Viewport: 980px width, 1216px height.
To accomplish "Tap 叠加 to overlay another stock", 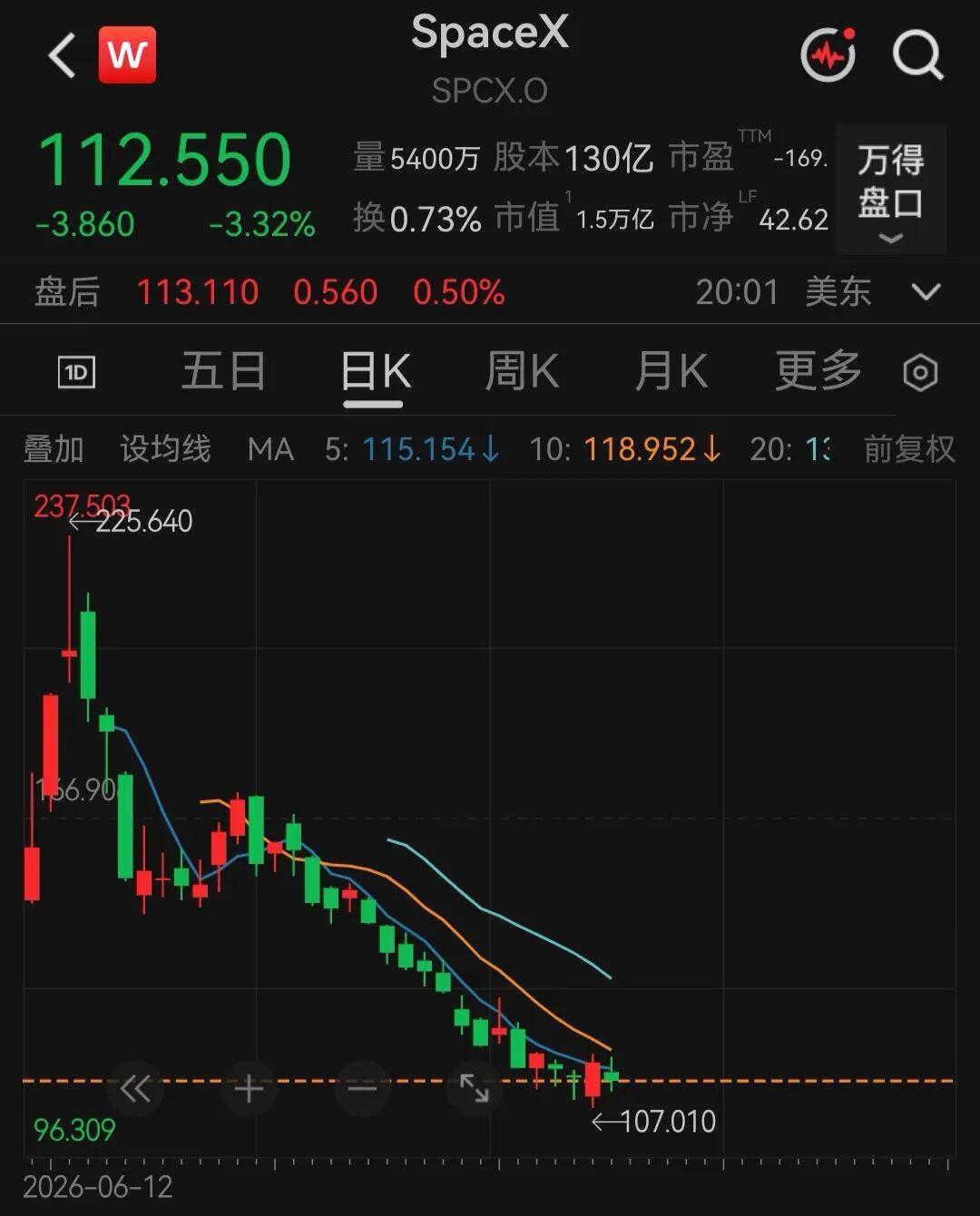I will [54, 449].
